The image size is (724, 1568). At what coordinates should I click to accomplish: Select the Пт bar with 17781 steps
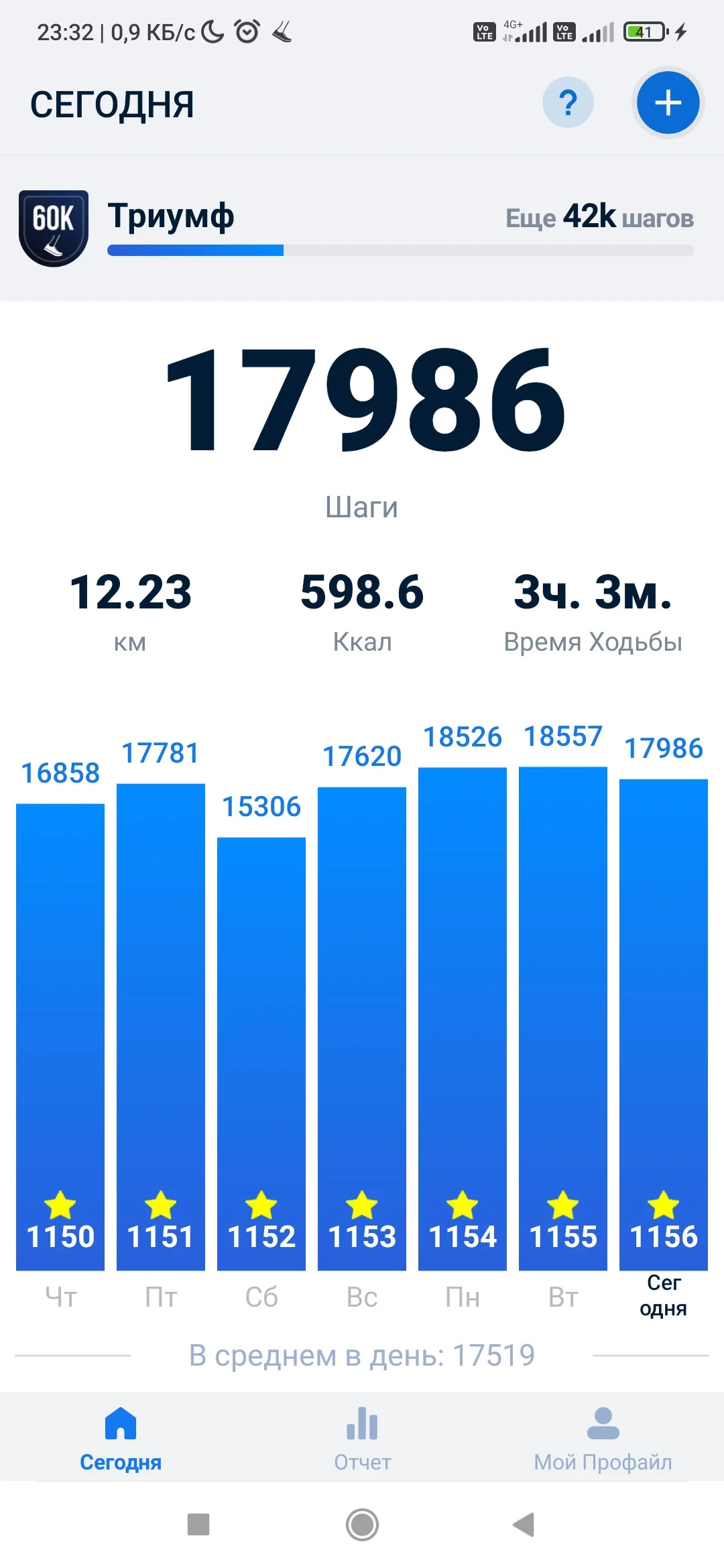click(x=161, y=1025)
